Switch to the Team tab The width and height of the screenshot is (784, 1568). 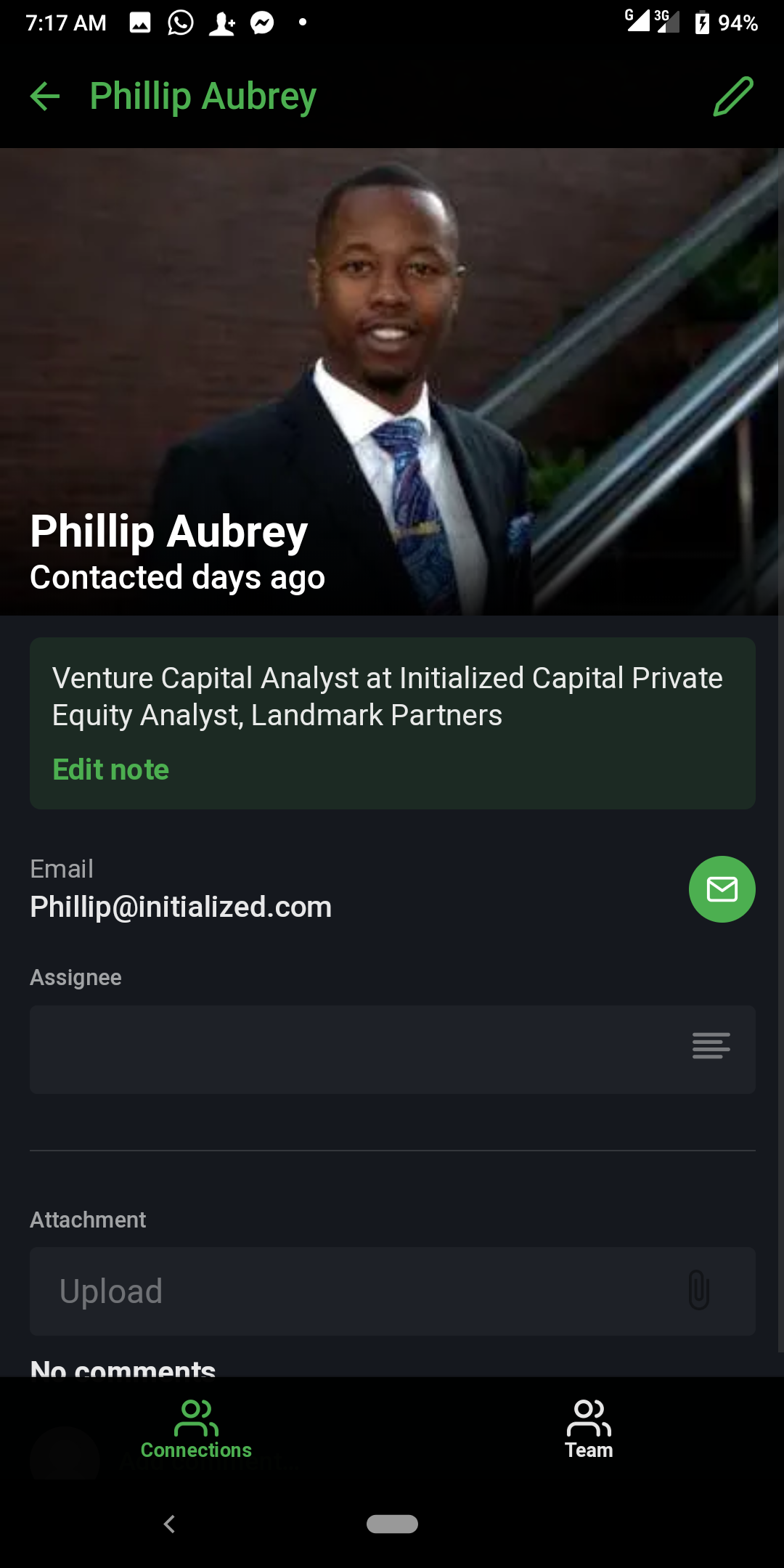(589, 1430)
